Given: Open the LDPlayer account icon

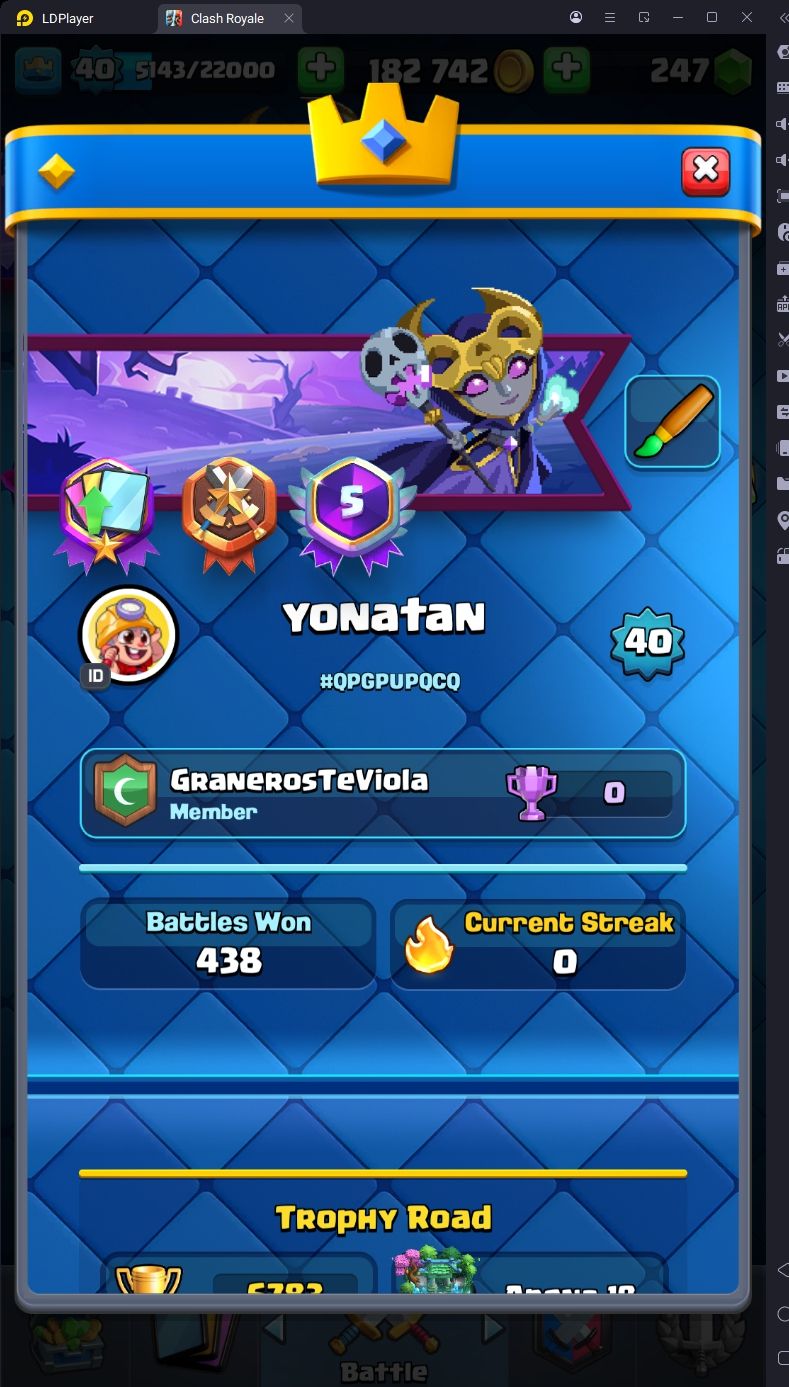Looking at the screenshot, I should (576, 18).
